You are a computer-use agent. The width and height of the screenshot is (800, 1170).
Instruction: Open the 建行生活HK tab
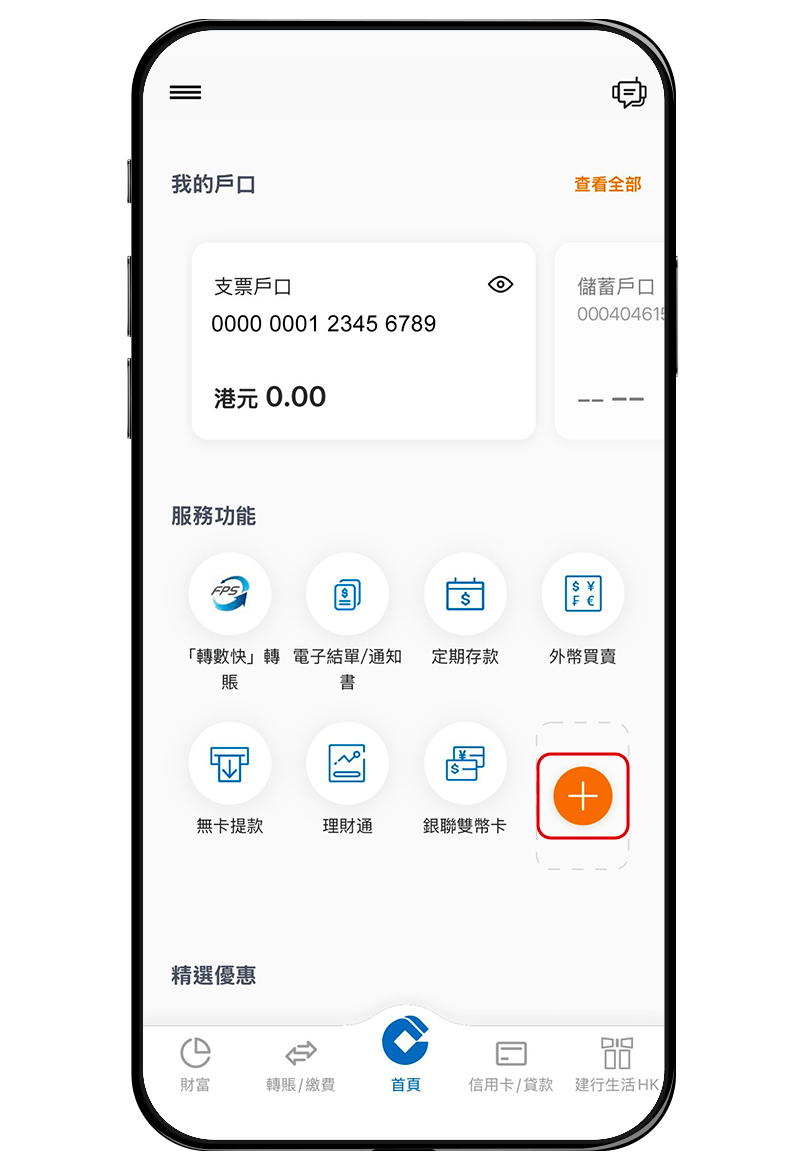click(x=617, y=1064)
